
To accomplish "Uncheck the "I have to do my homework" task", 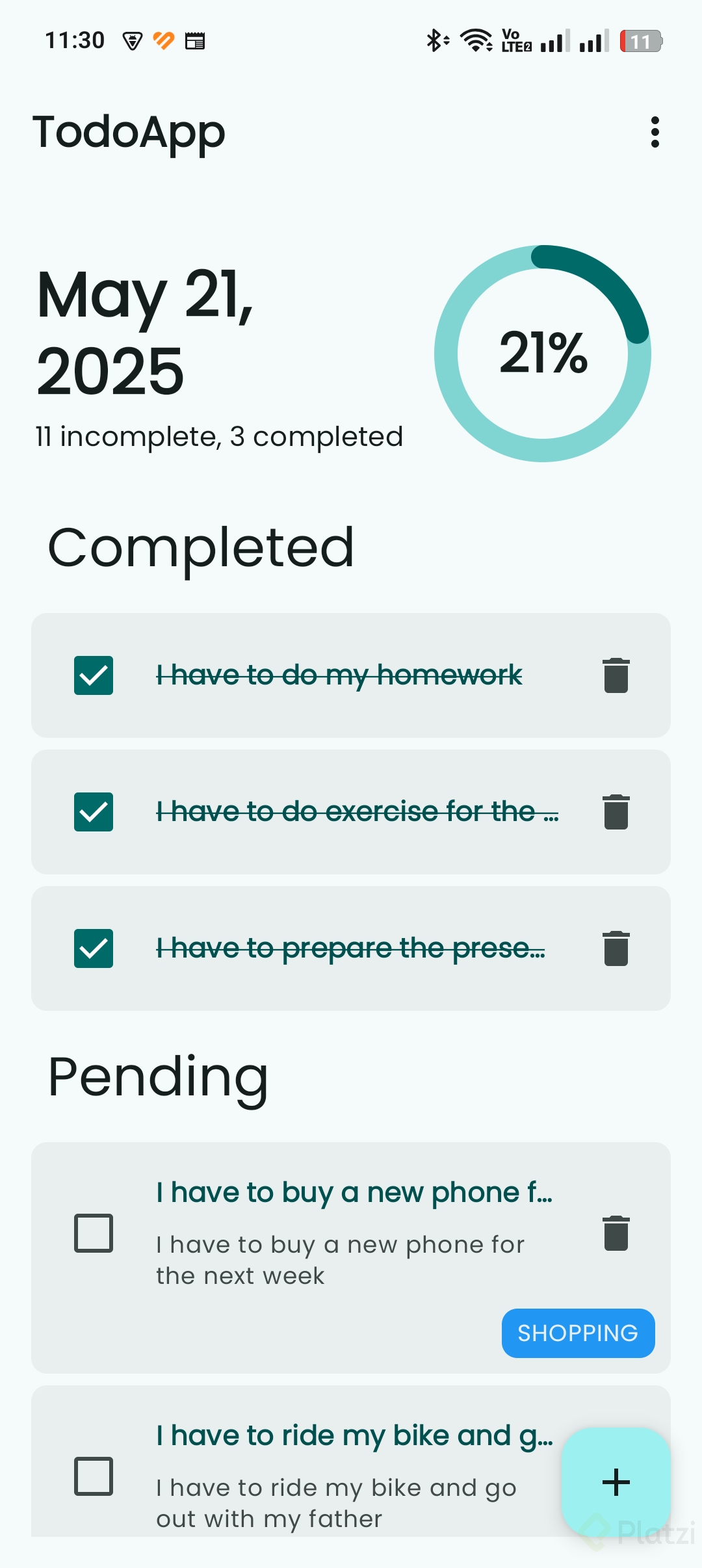I will click(x=94, y=675).
